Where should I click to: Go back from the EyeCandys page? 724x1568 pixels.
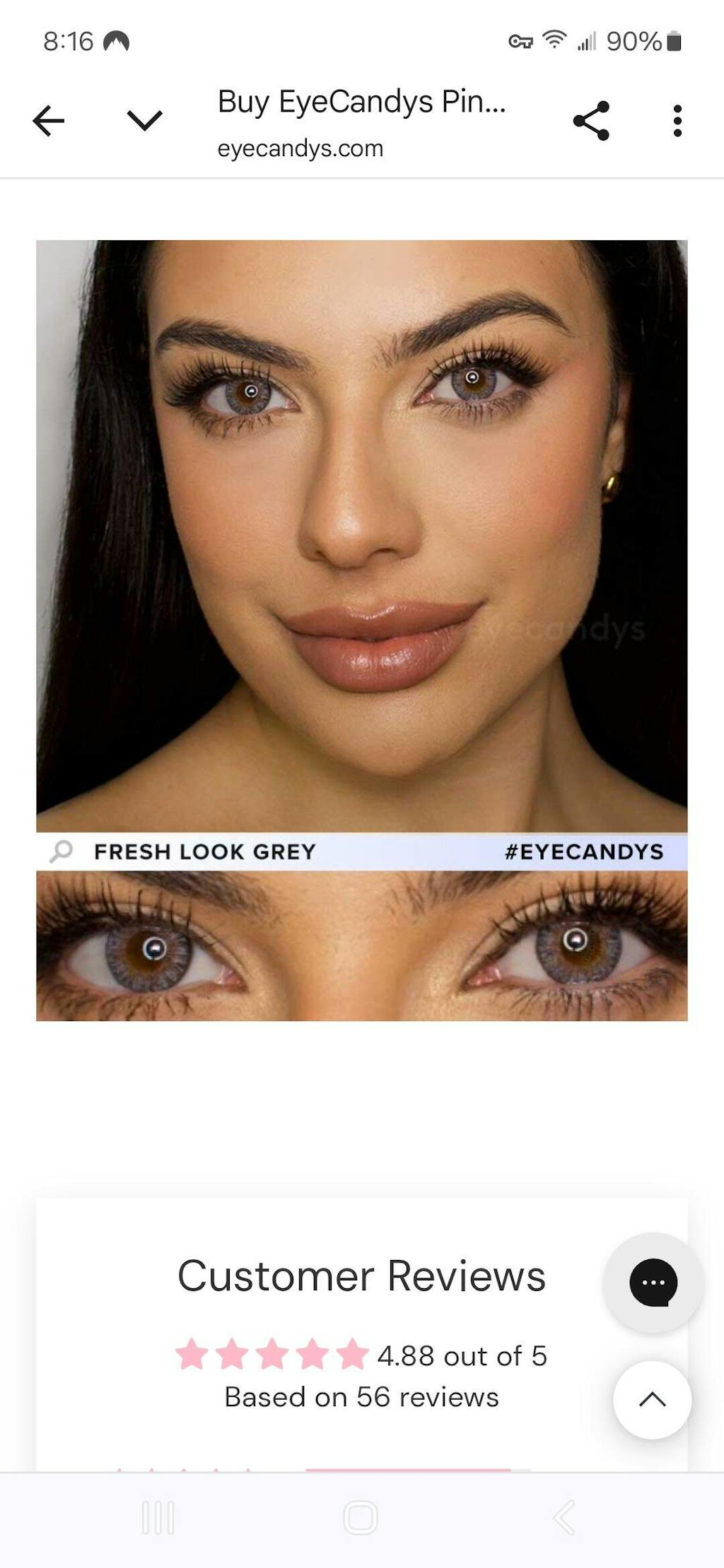point(49,121)
